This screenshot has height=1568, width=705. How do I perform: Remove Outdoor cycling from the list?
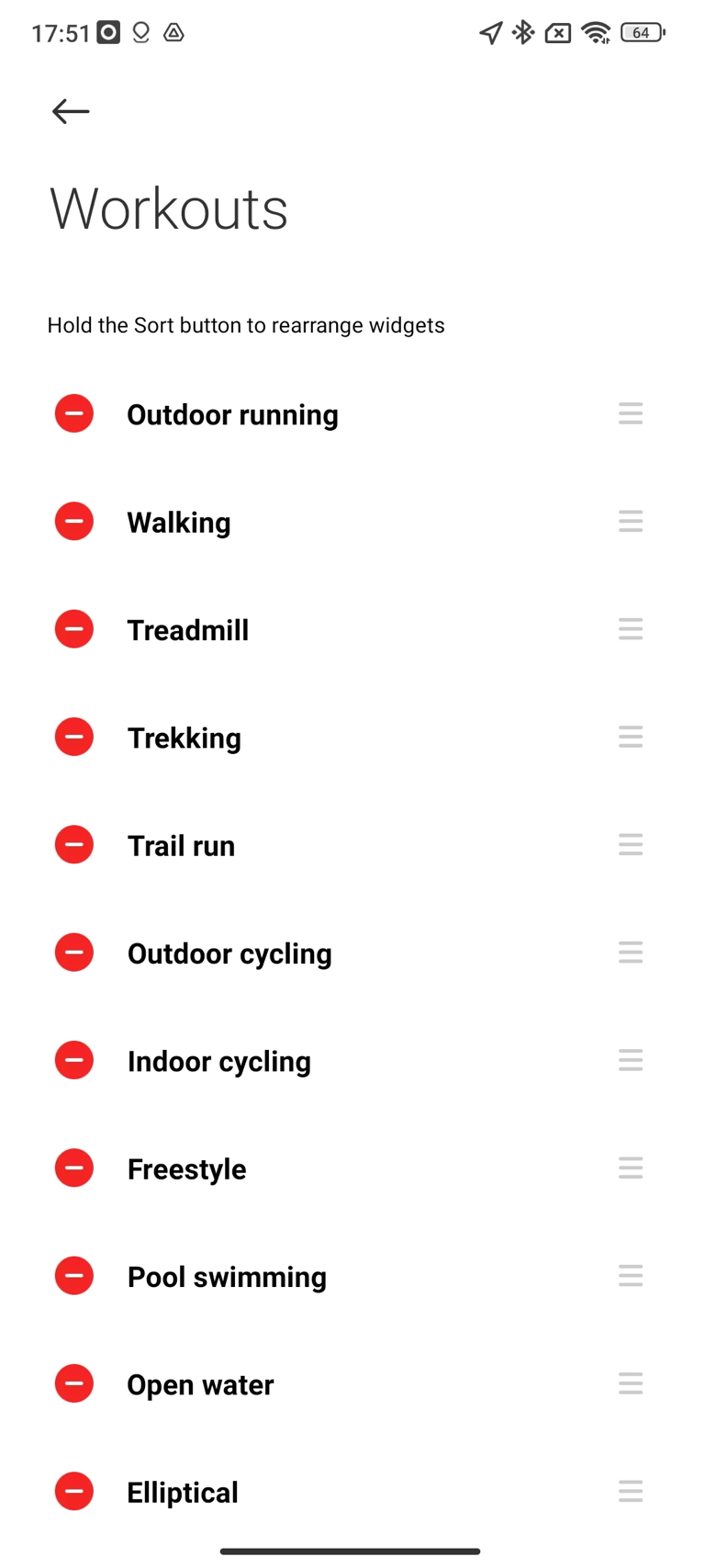tap(74, 953)
